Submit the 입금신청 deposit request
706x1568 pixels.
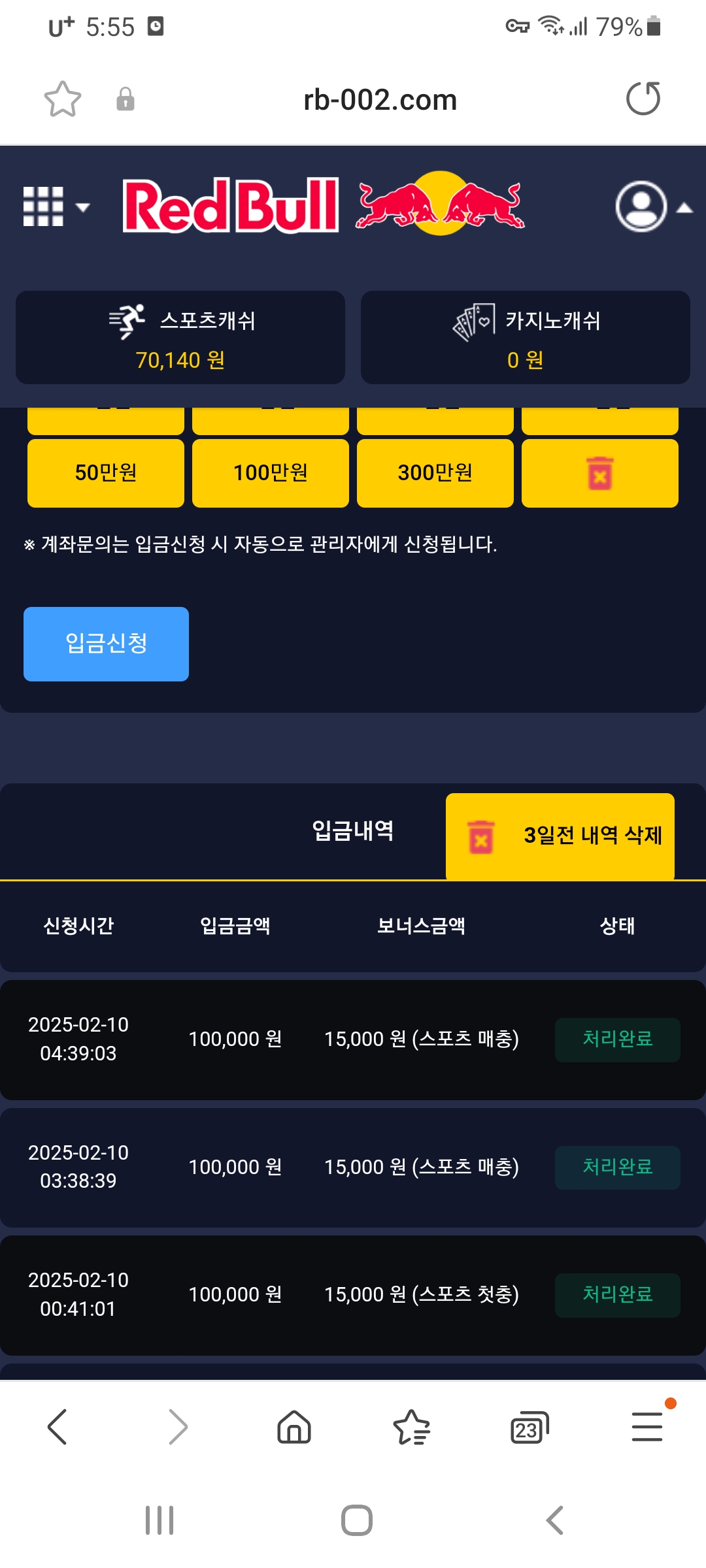pyautogui.click(x=107, y=644)
